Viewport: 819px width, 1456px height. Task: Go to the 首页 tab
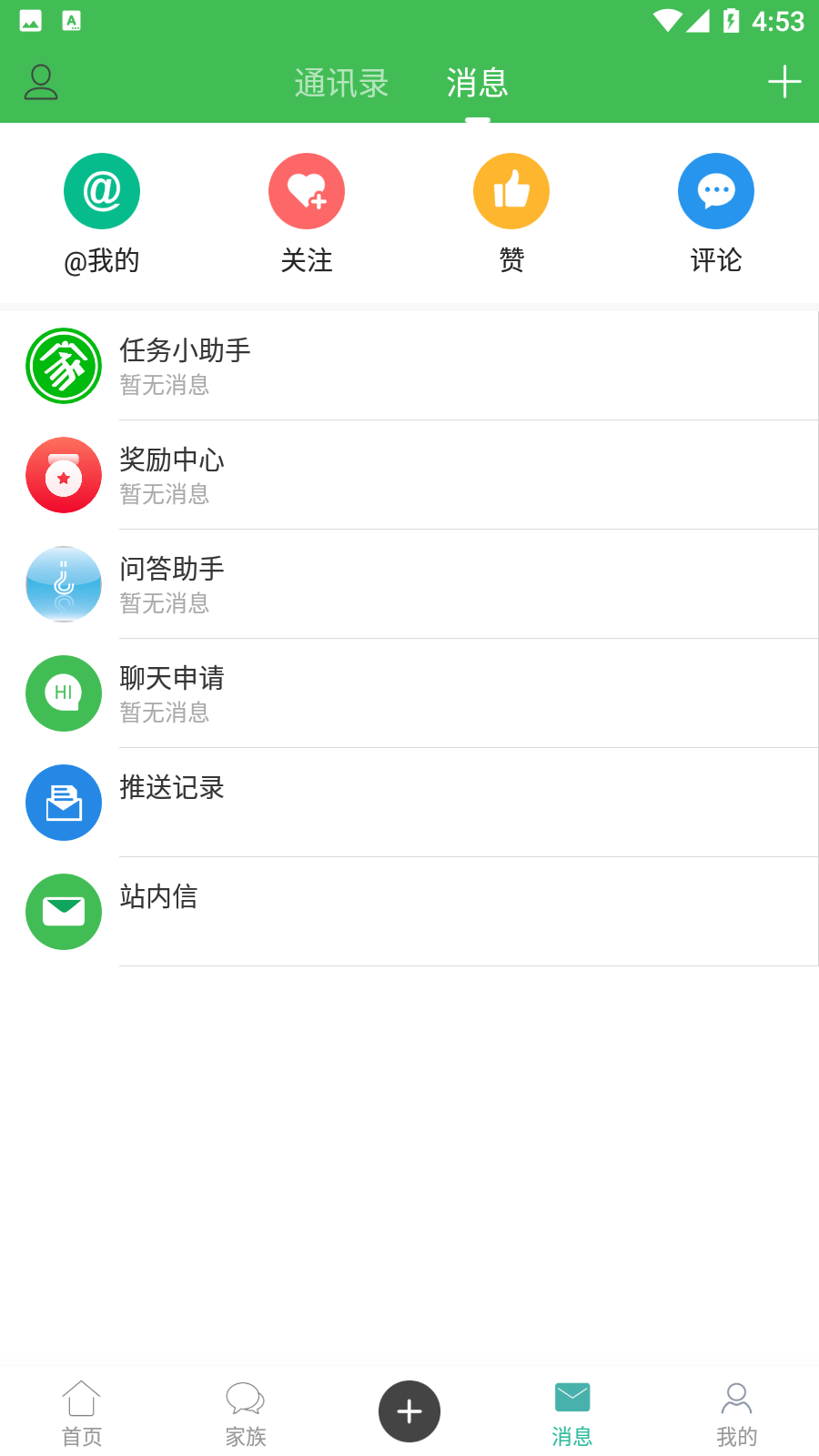tap(82, 1413)
